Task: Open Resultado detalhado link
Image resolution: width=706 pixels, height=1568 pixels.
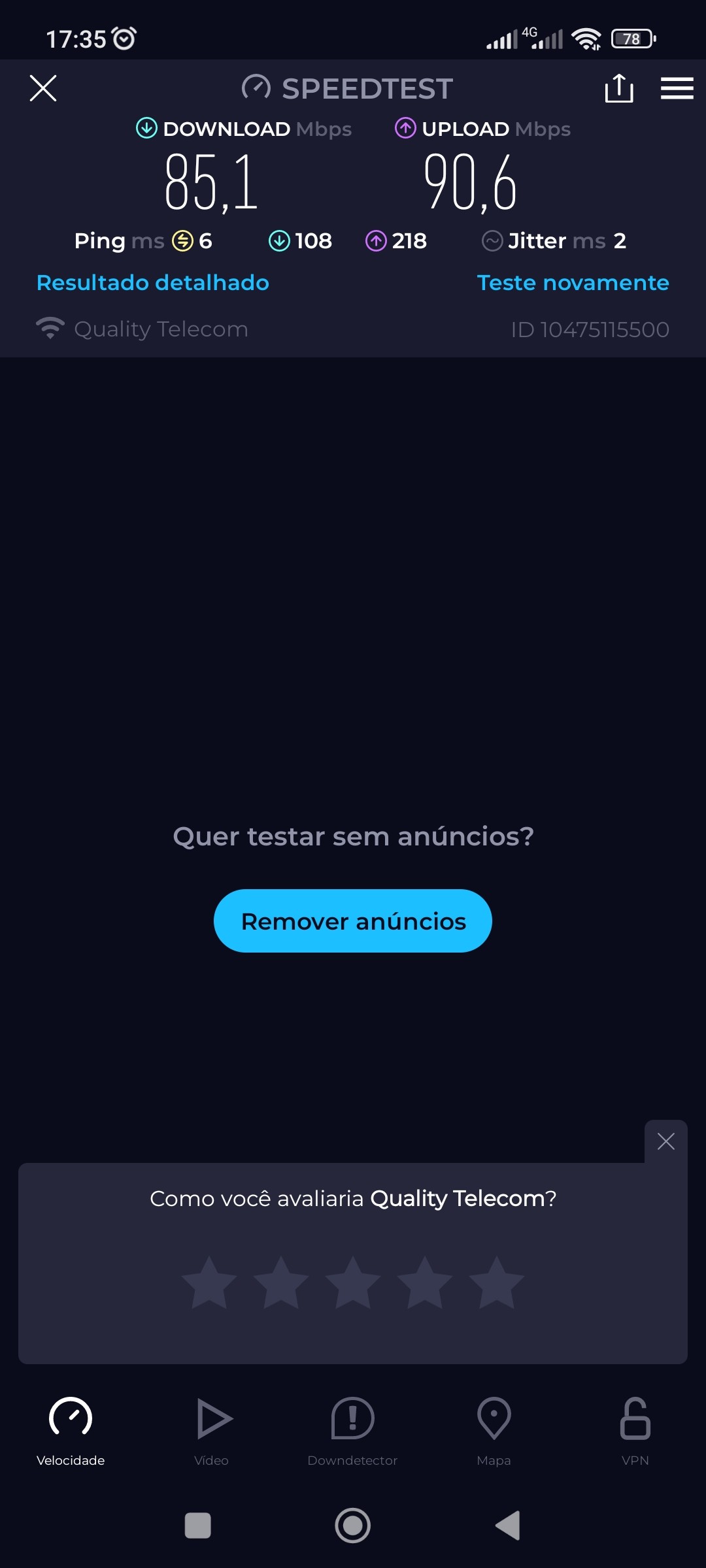Action: tap(153, 282)
